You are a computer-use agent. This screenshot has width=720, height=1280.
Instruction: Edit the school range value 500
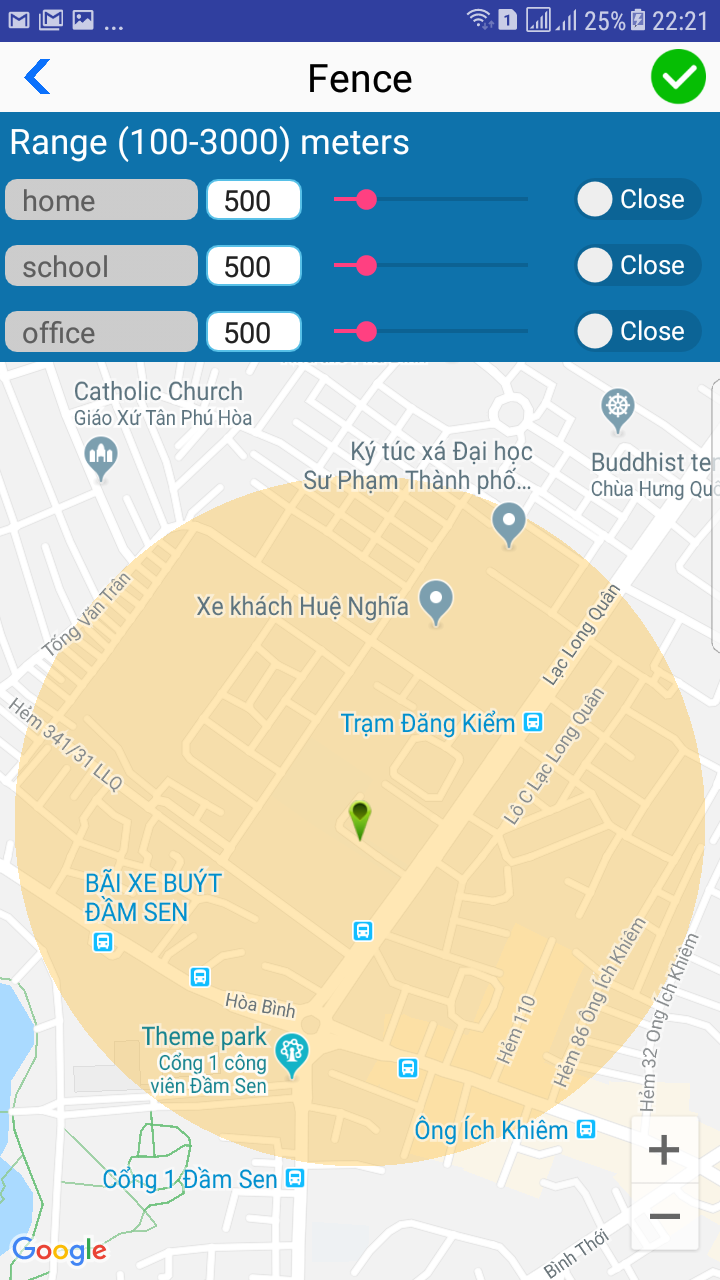pyautogui.click(x=253, y=266)
